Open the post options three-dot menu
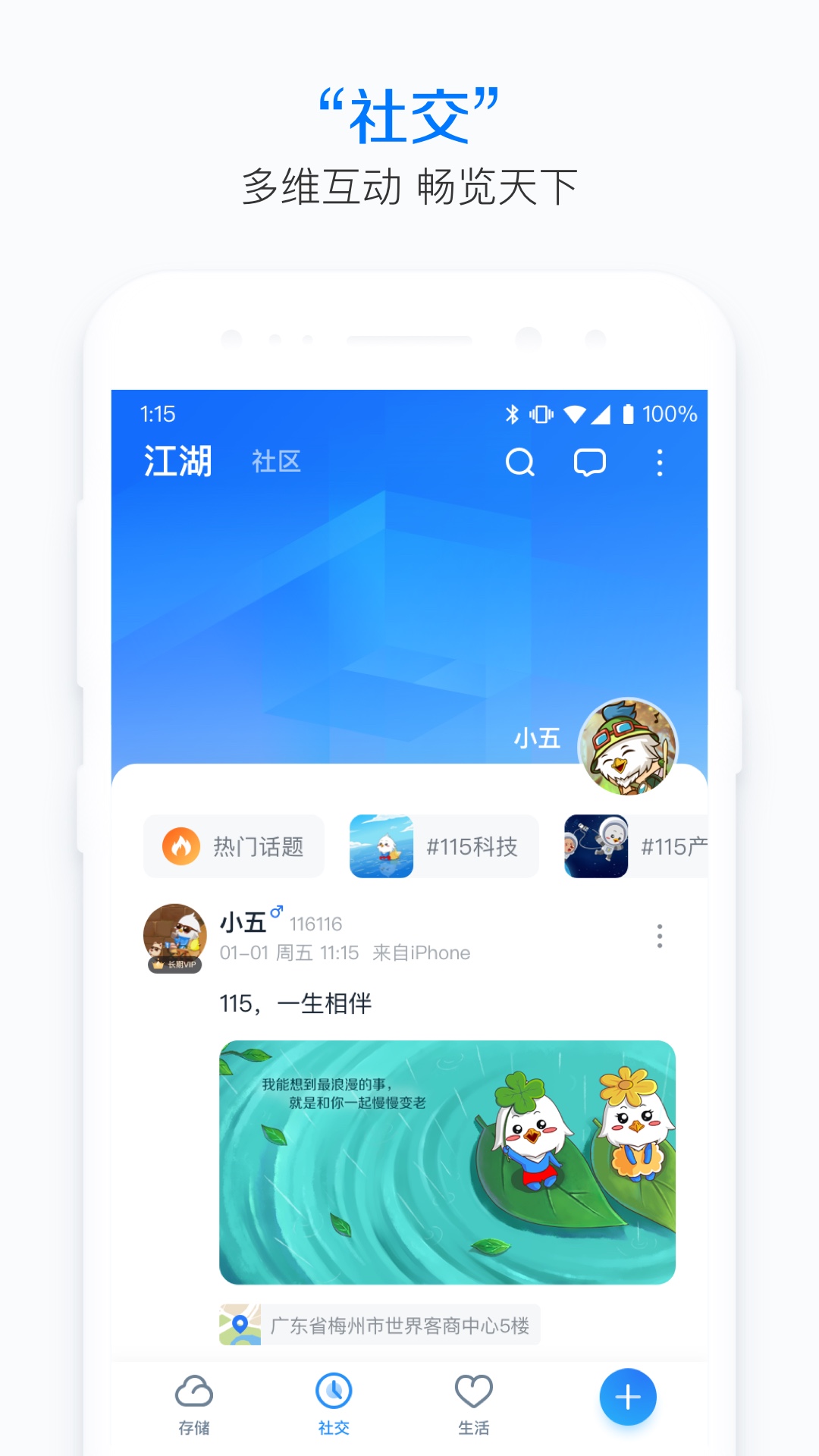This screenshot has height=1456, width=819. click(659, 937)
